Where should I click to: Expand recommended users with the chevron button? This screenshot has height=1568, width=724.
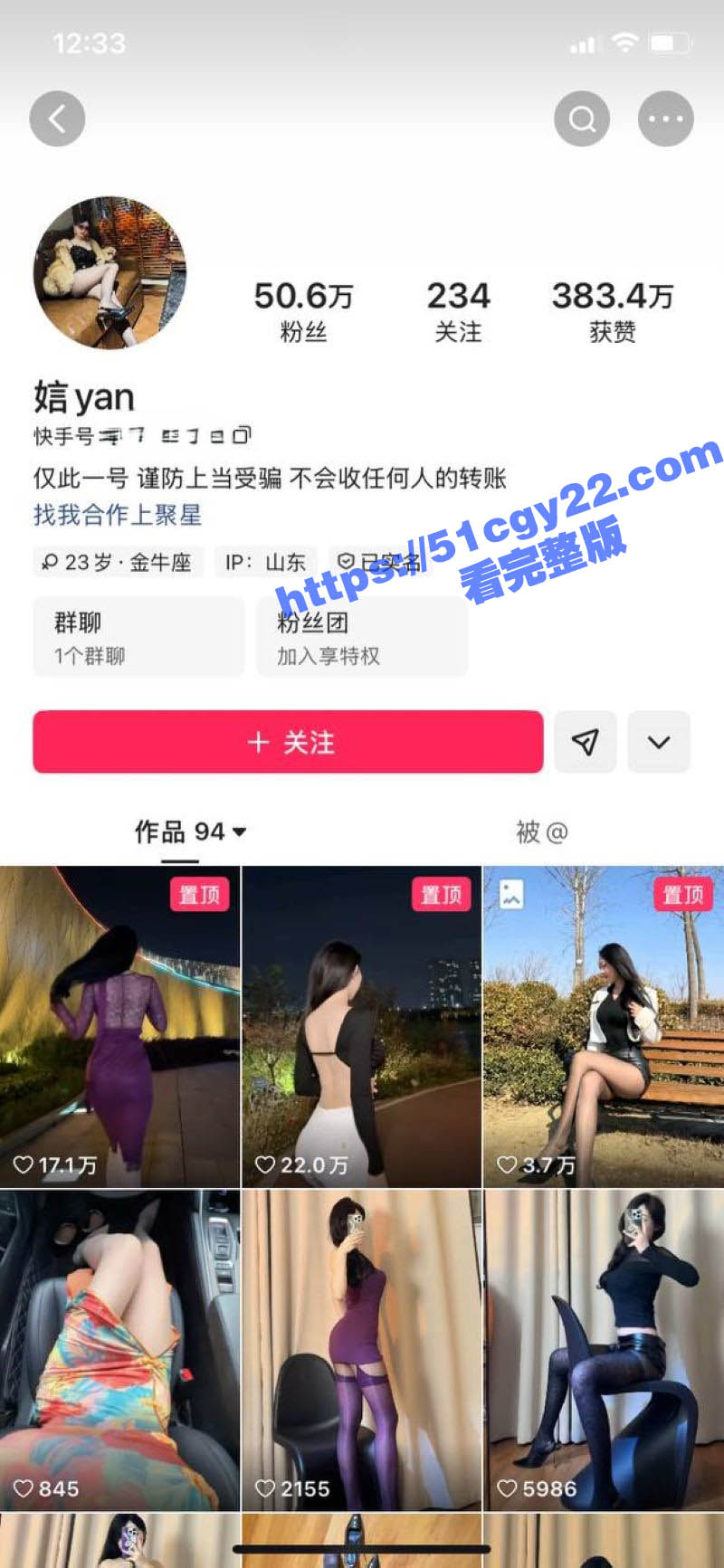pyautogui.click(x=659, y=742)
